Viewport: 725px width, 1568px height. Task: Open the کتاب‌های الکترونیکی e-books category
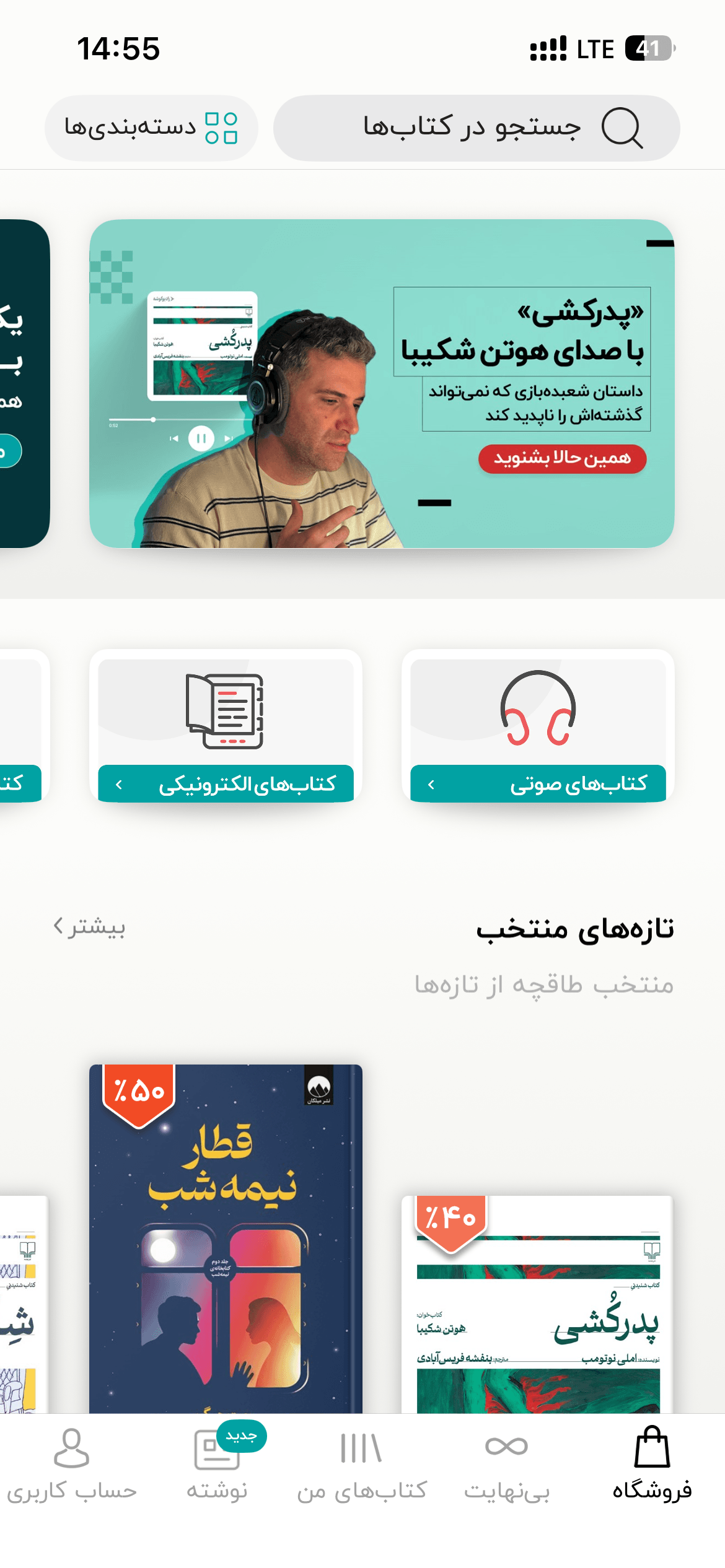pyautogui.click(x=226, y=726)
